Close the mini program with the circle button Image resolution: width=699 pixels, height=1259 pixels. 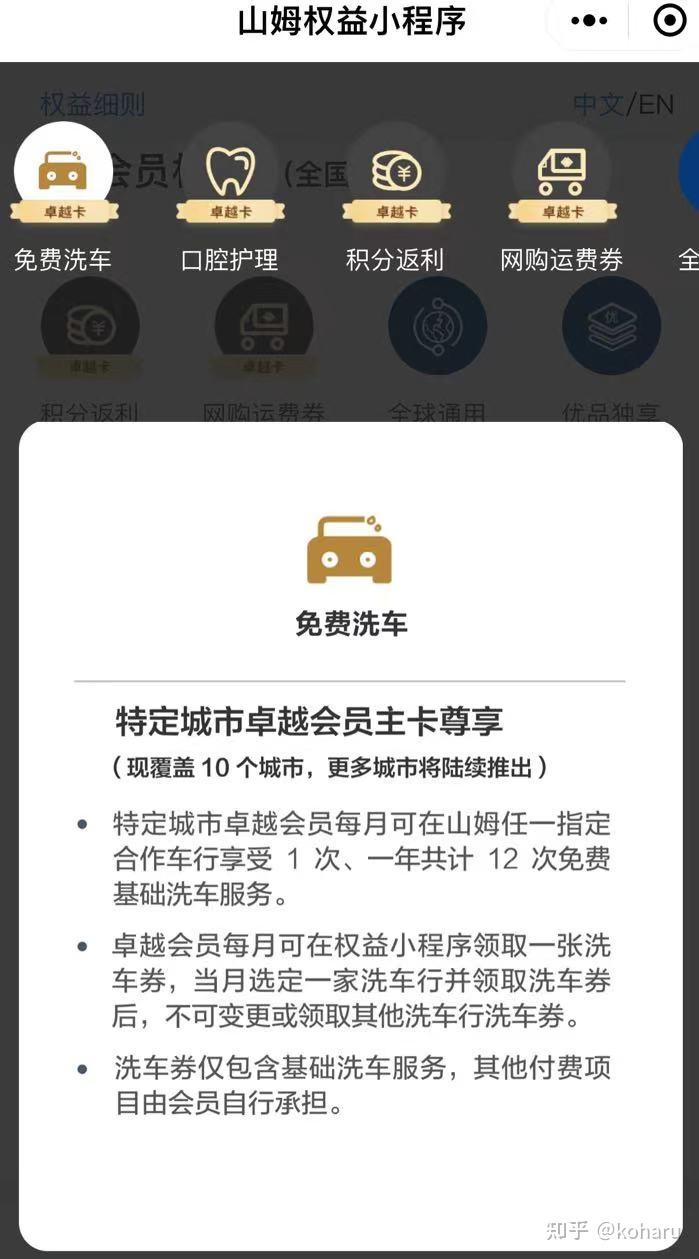[x=669, y=21]
